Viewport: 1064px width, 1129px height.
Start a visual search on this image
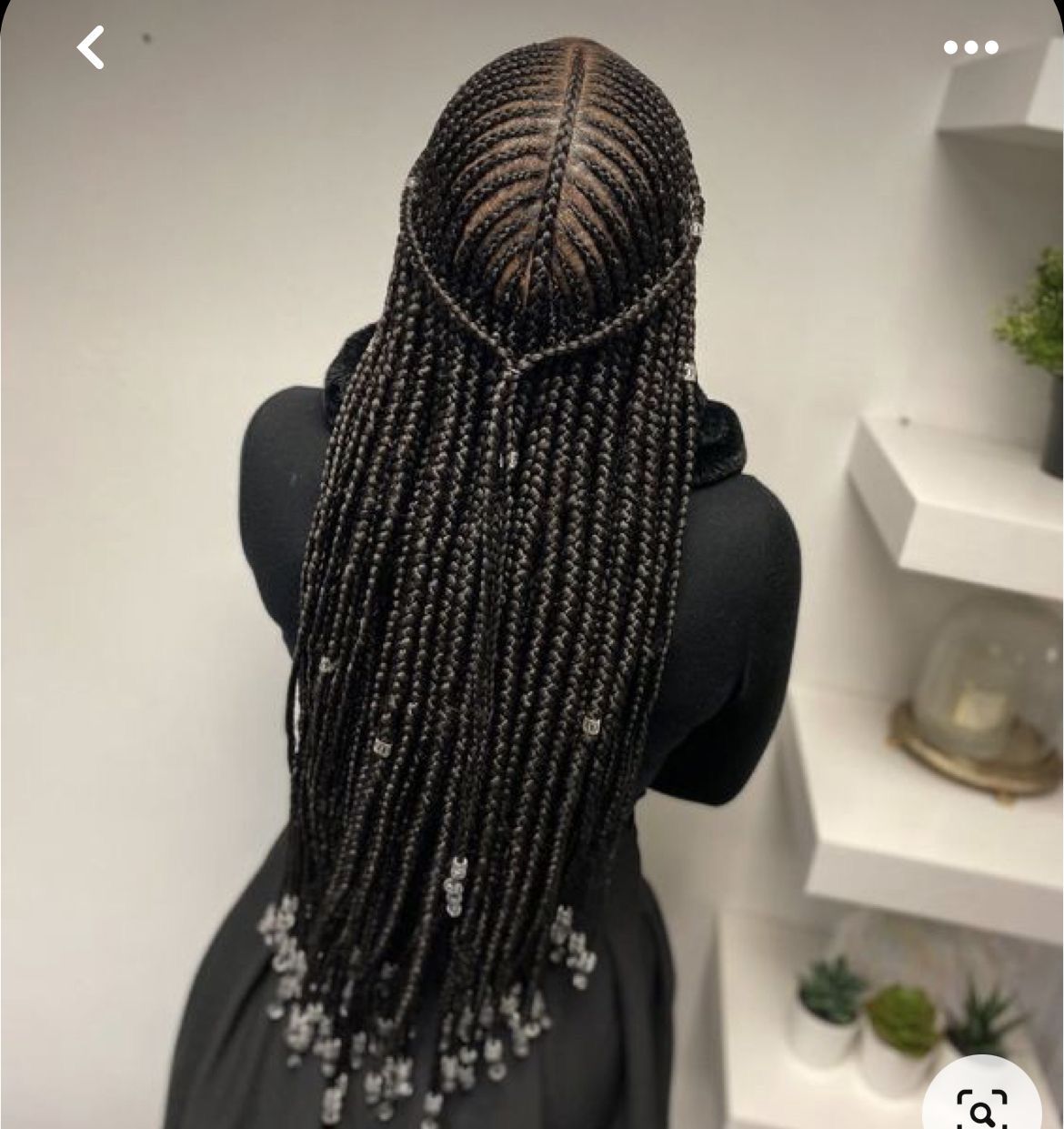(982, 1105)
